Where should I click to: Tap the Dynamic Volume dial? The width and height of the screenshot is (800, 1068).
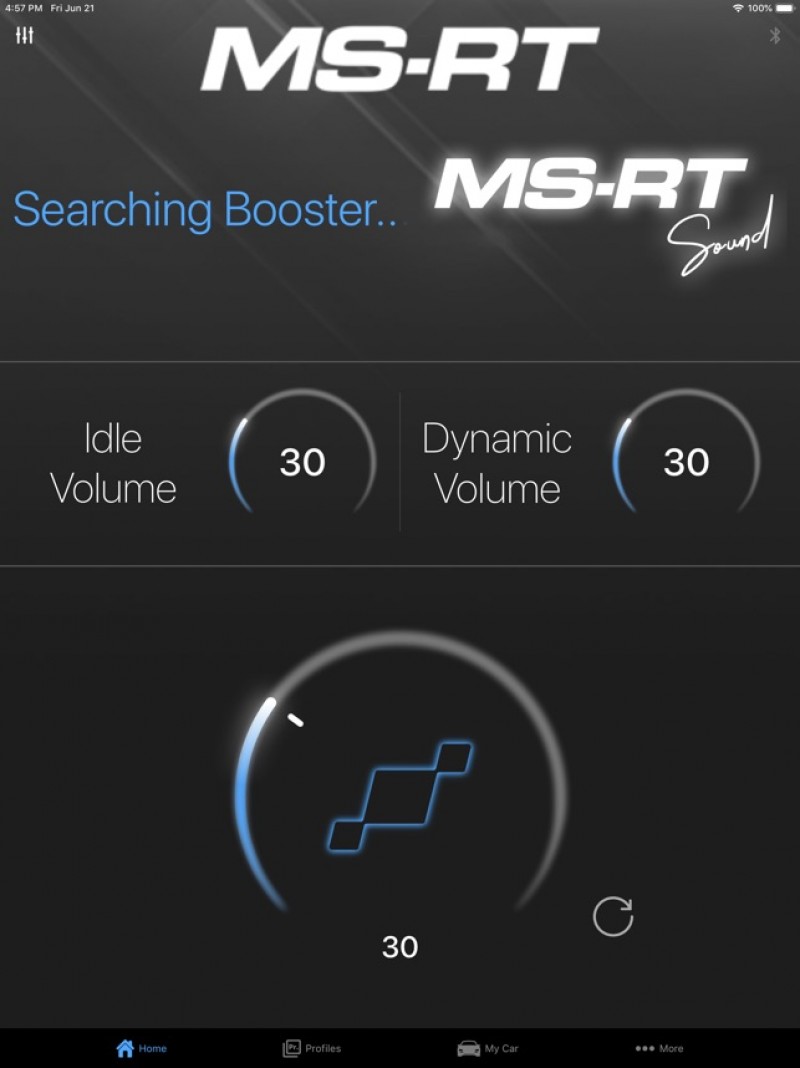(x=686, y=462)
